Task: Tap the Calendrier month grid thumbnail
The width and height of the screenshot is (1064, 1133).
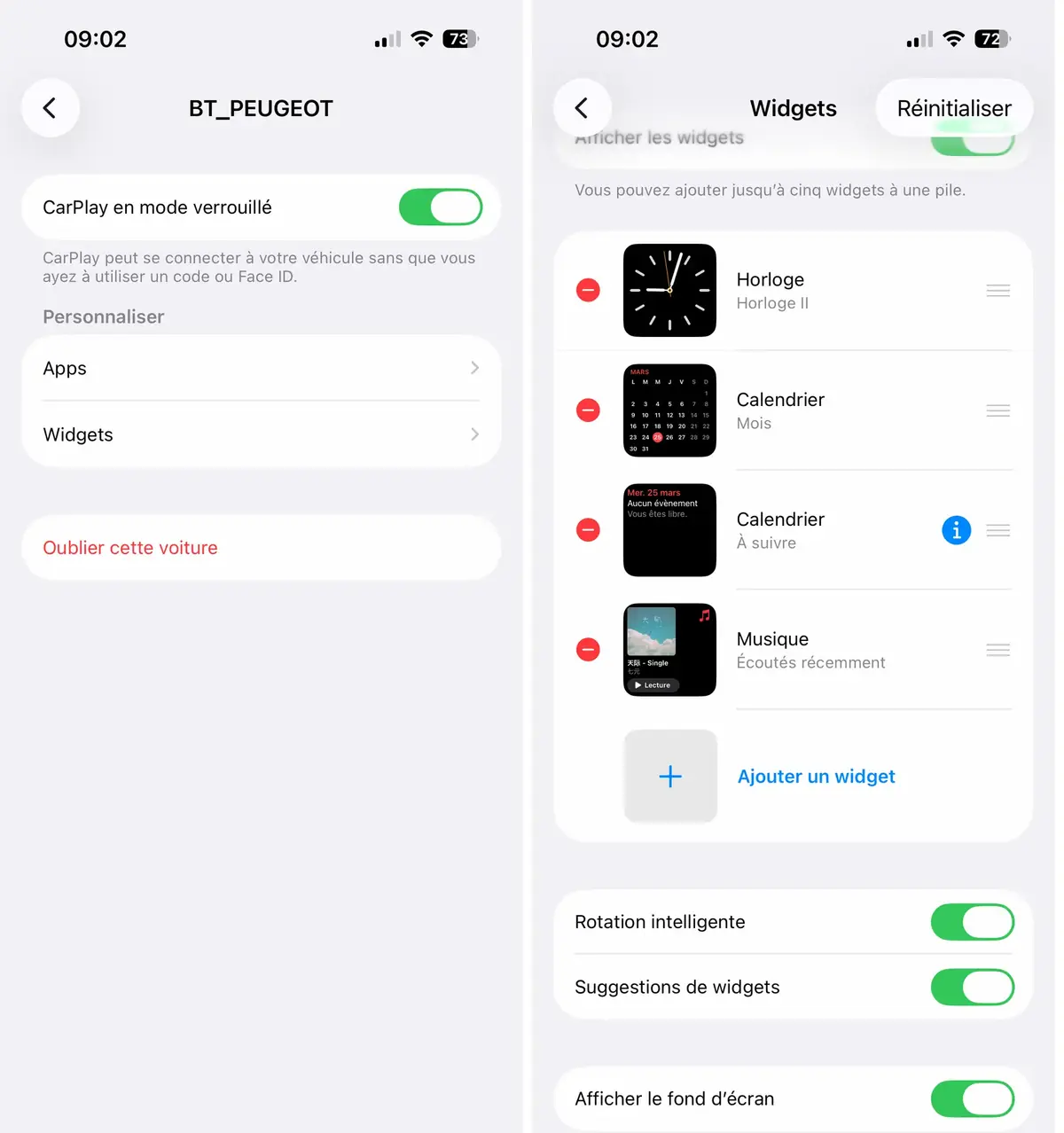Action: (x=669, y=410)
